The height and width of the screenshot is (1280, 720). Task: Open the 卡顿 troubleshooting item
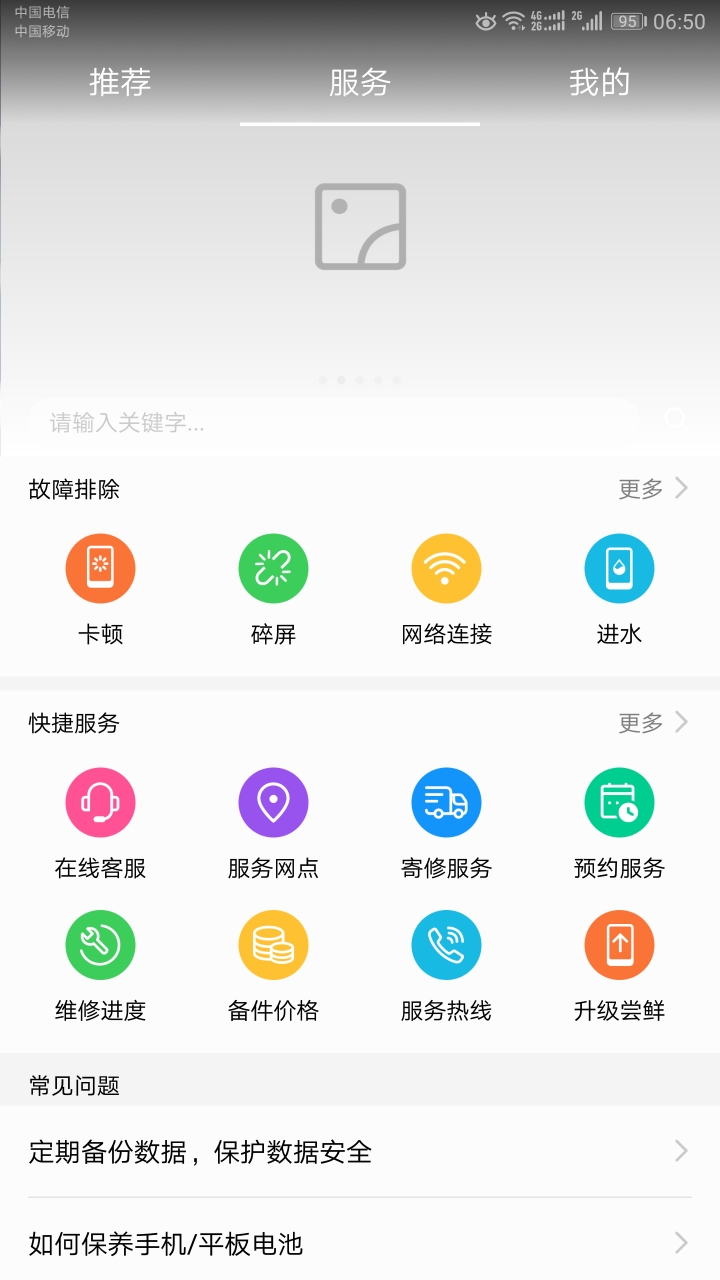[100, 590]
